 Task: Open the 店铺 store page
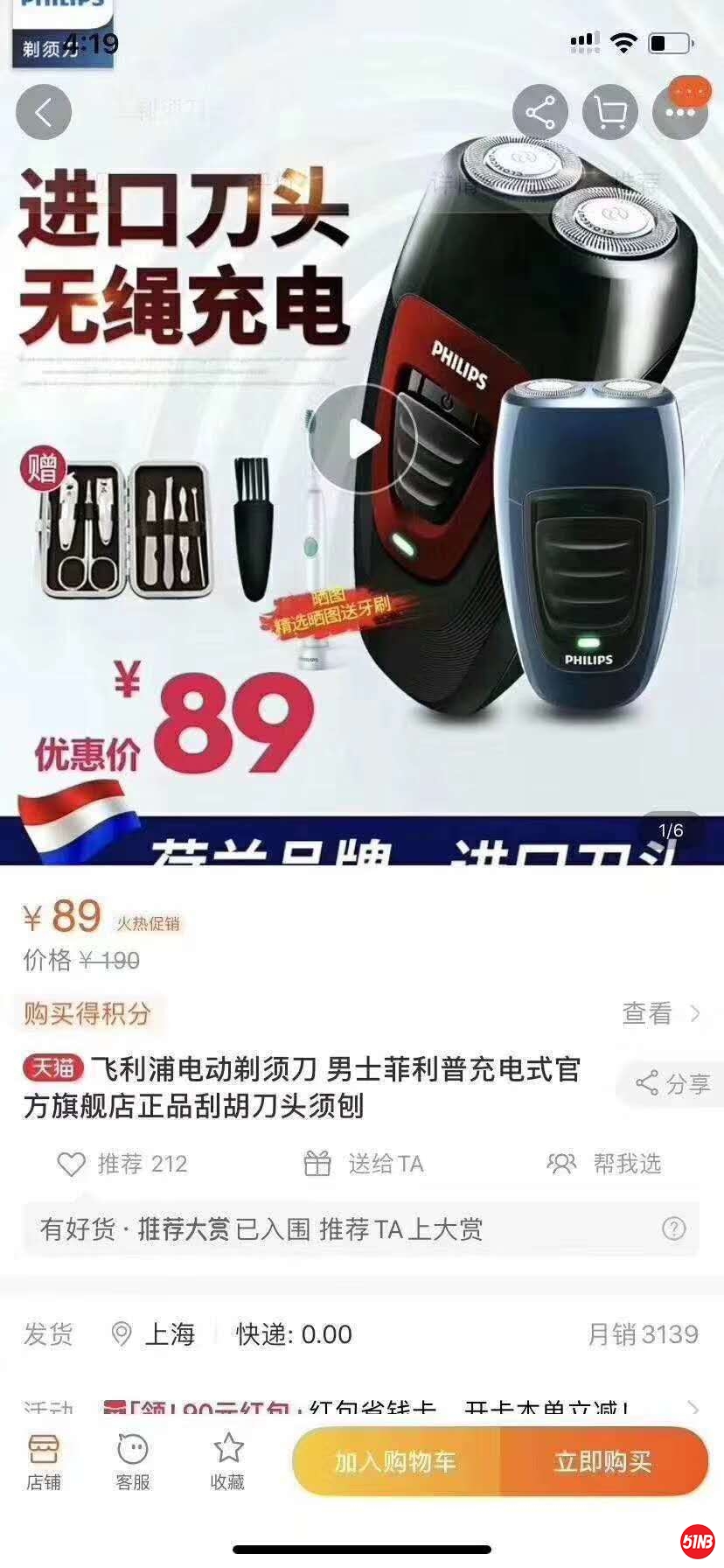(x=44, y=1461)
